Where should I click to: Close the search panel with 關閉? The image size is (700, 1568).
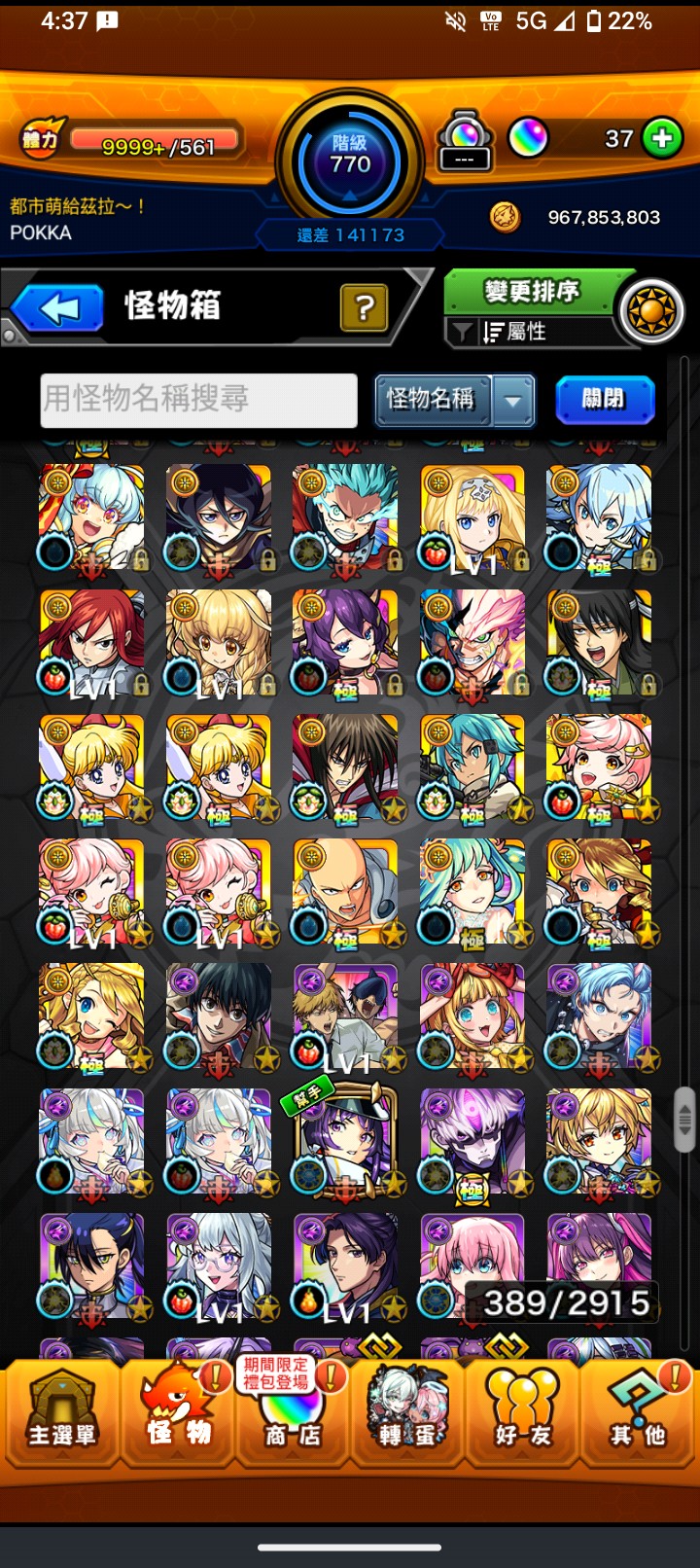coord(605,400)
